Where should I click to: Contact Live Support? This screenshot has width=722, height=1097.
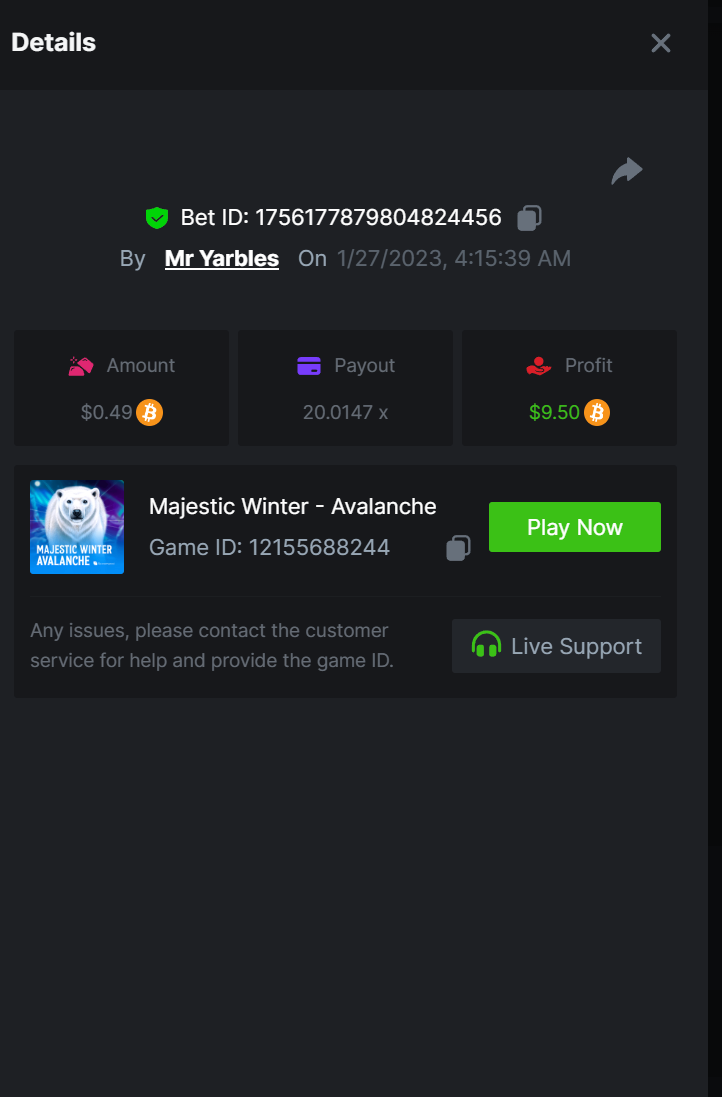556,646
